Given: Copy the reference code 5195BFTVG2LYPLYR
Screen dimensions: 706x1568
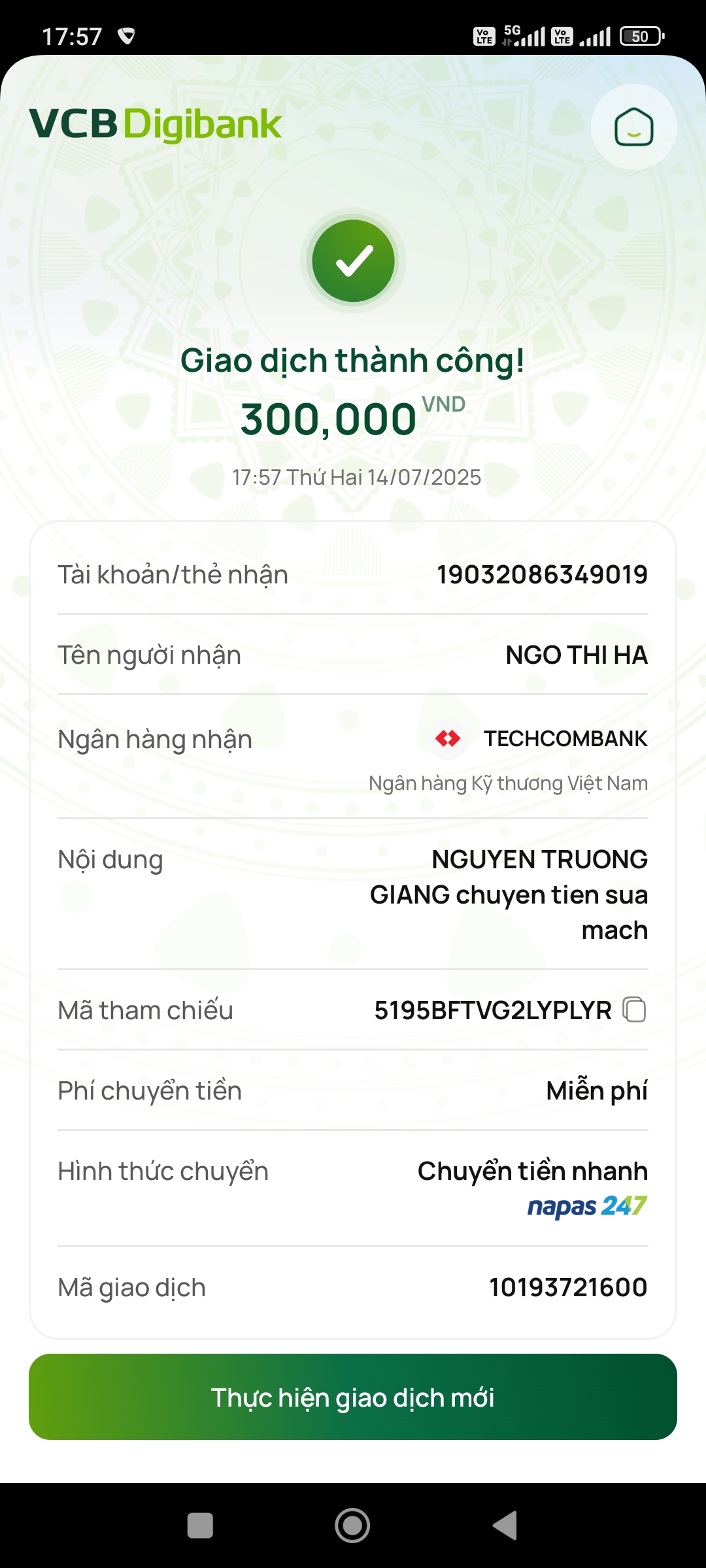Looking at the screenshot, I should pos(634,1009).
